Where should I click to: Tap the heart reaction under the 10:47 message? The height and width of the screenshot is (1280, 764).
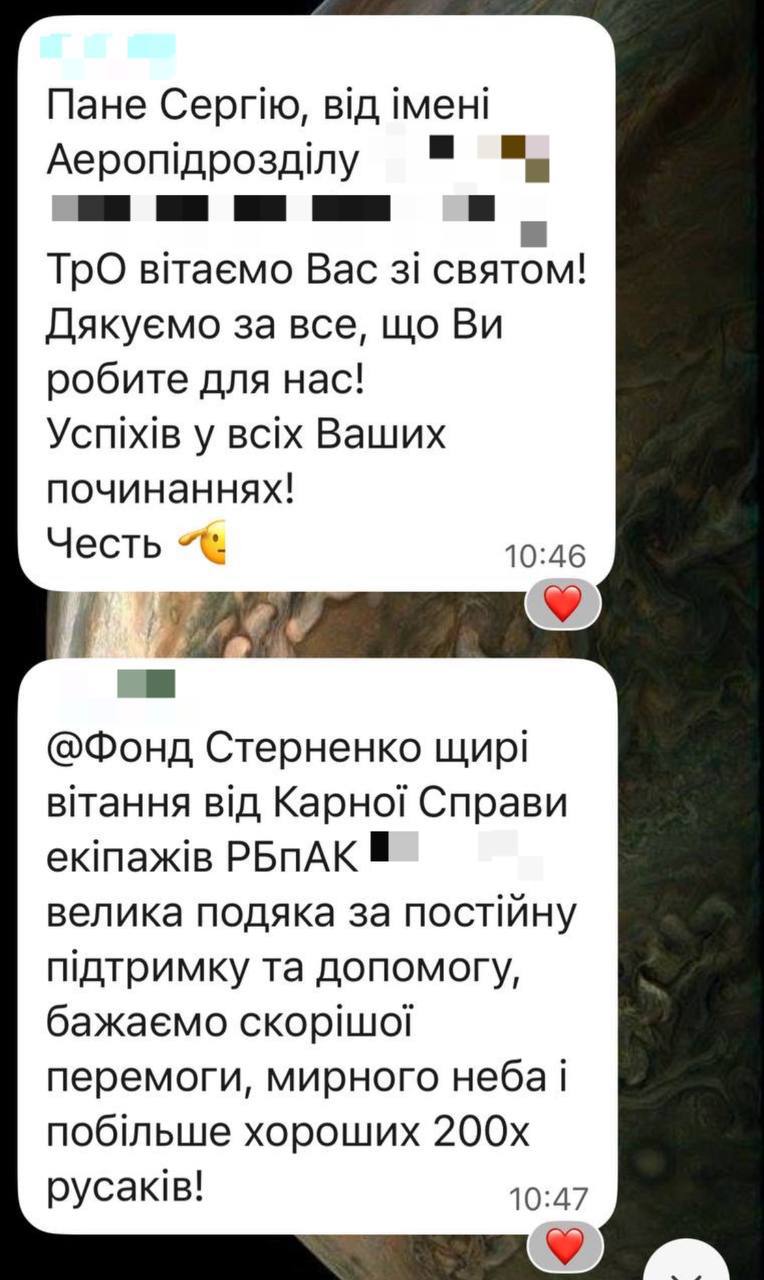(565, 1244)
